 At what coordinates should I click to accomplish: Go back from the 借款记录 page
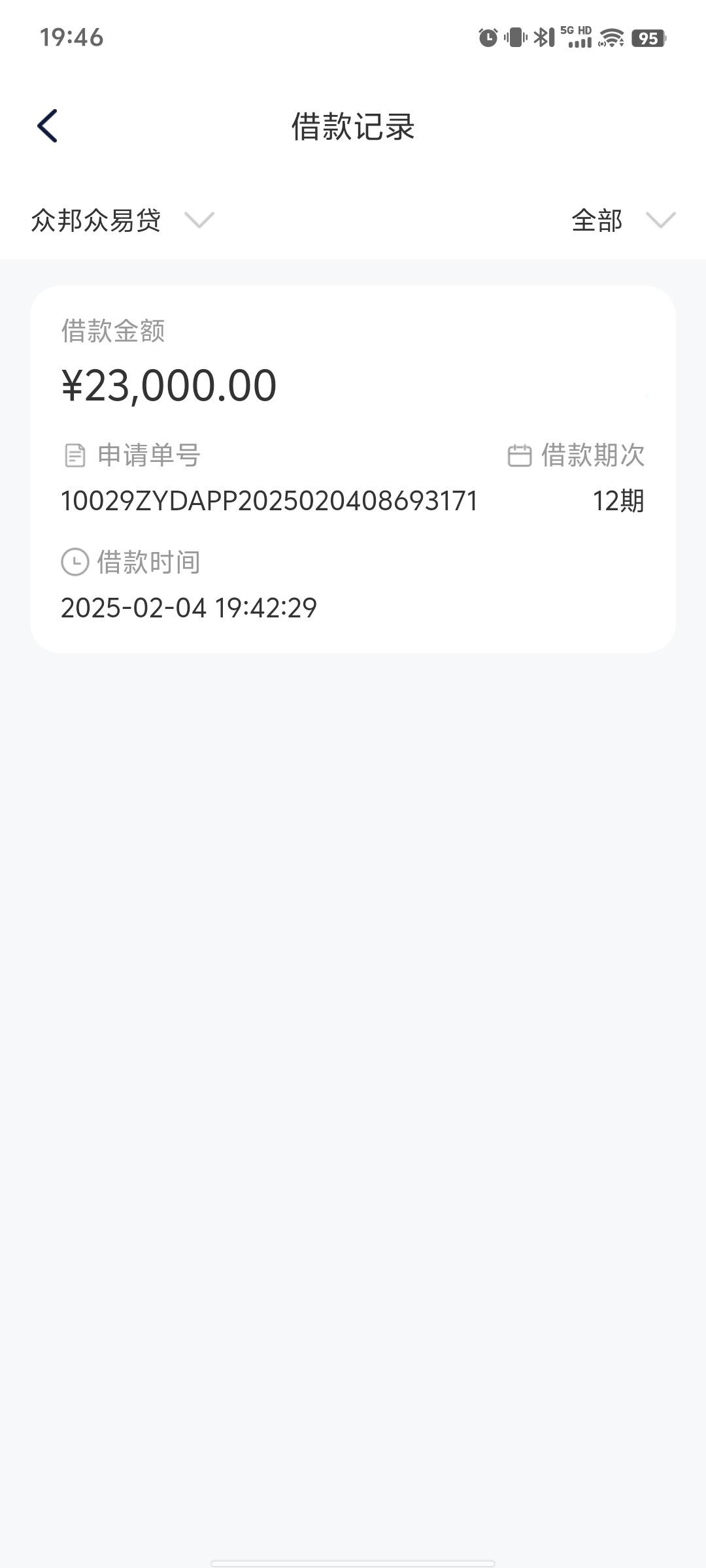(x=47, y=126)
